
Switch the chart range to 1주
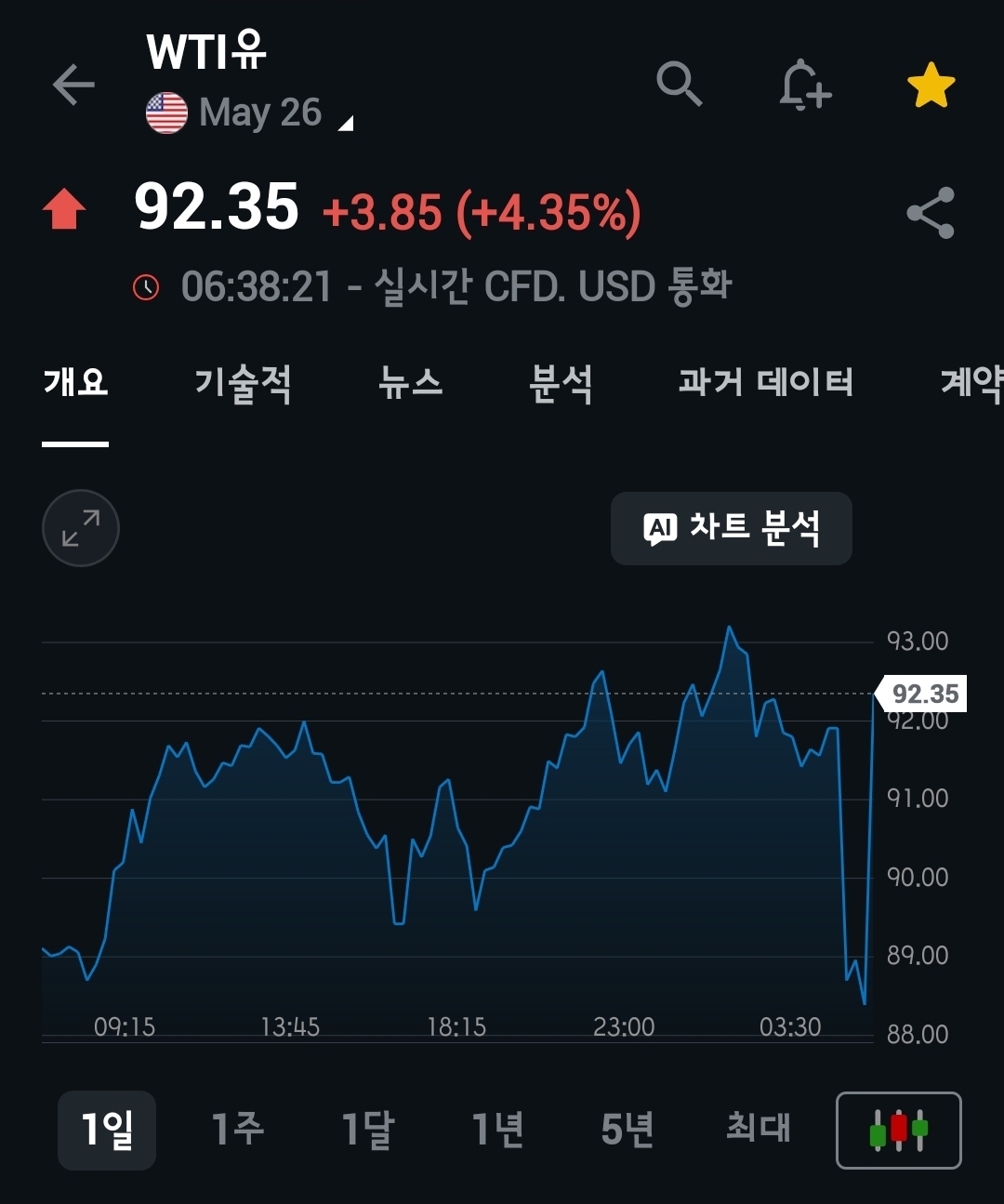tap(238, 1130)
